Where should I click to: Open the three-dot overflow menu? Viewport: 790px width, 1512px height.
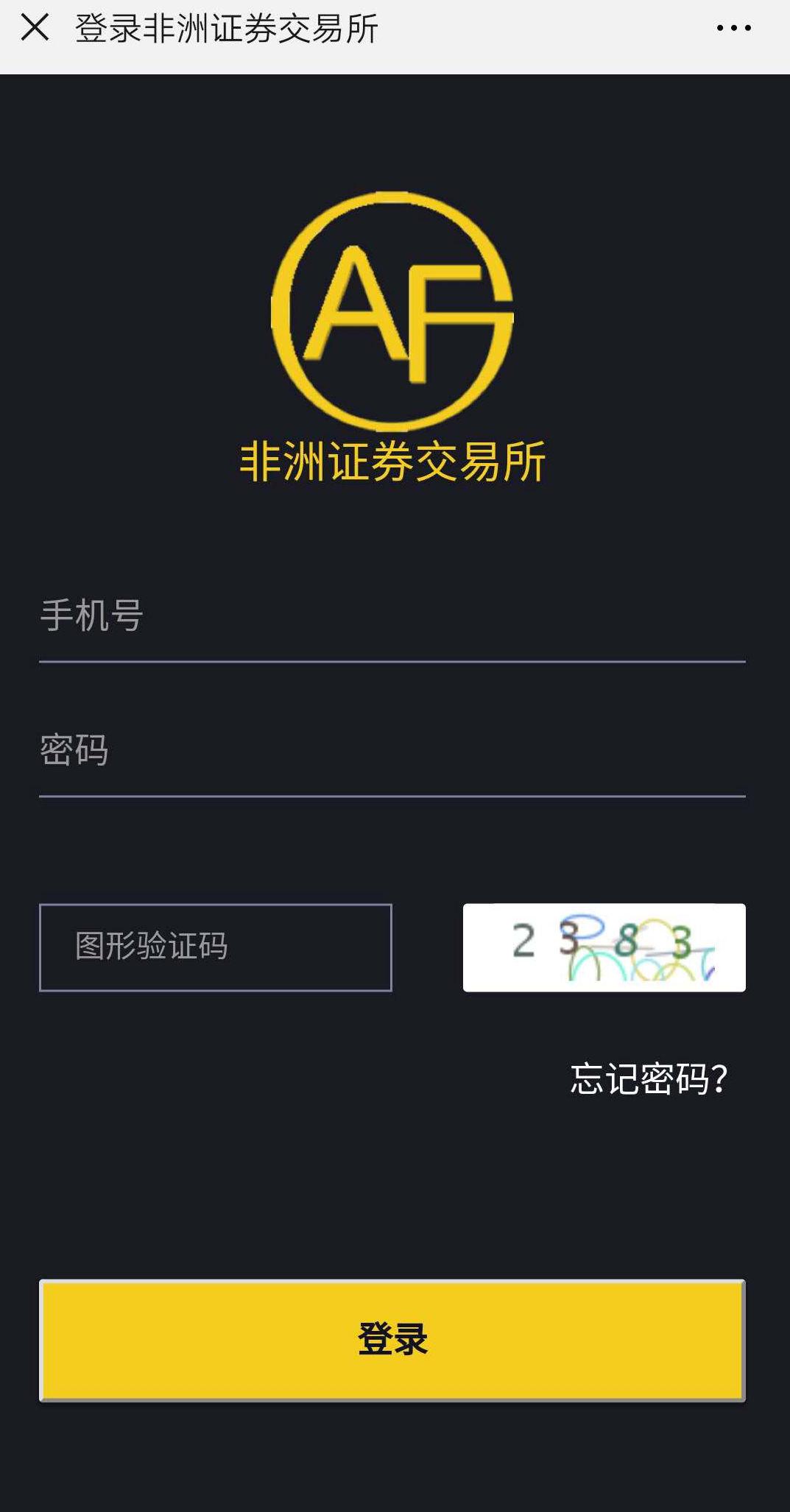click(733, 29)
